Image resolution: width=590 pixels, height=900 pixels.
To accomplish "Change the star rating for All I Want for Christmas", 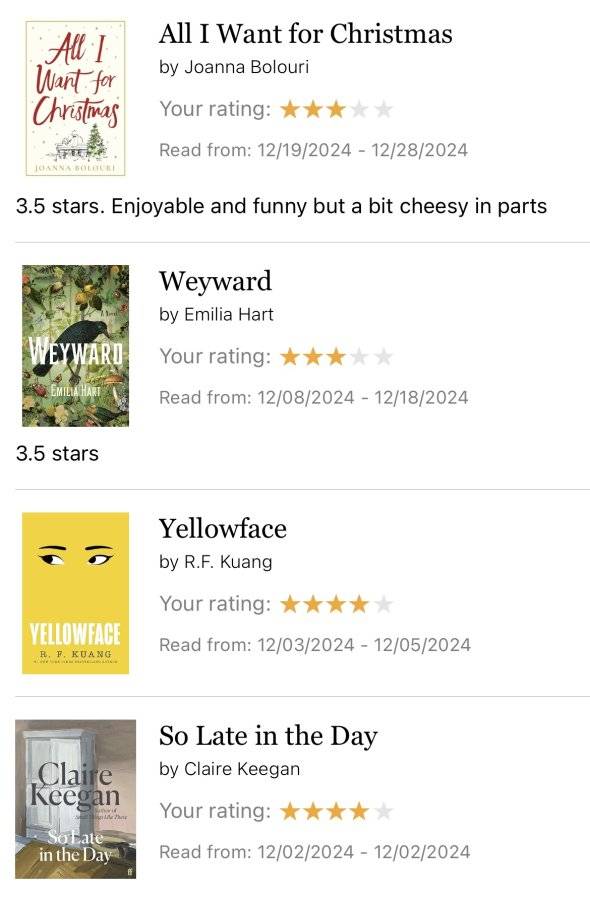I will pos(336,109).
